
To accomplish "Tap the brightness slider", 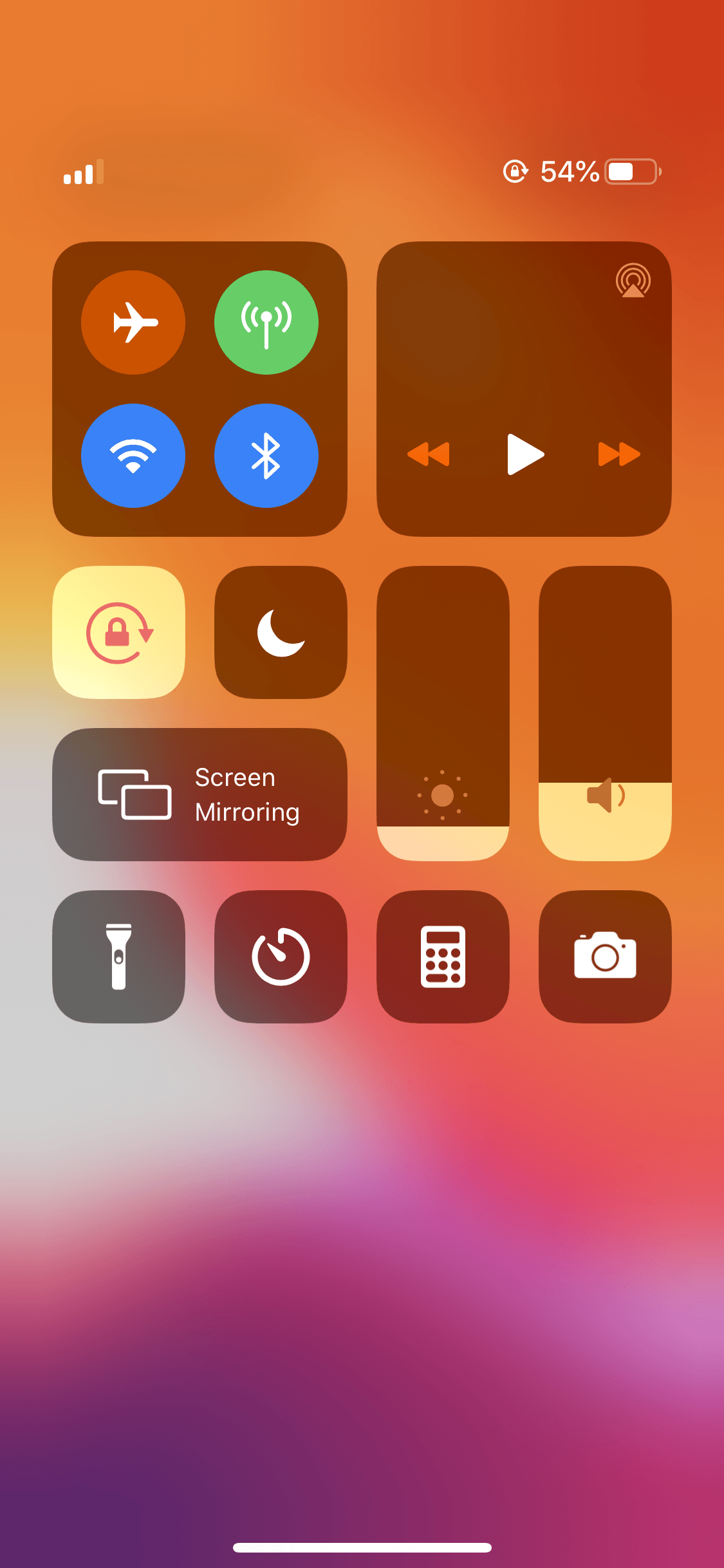I will coord(443,714).
